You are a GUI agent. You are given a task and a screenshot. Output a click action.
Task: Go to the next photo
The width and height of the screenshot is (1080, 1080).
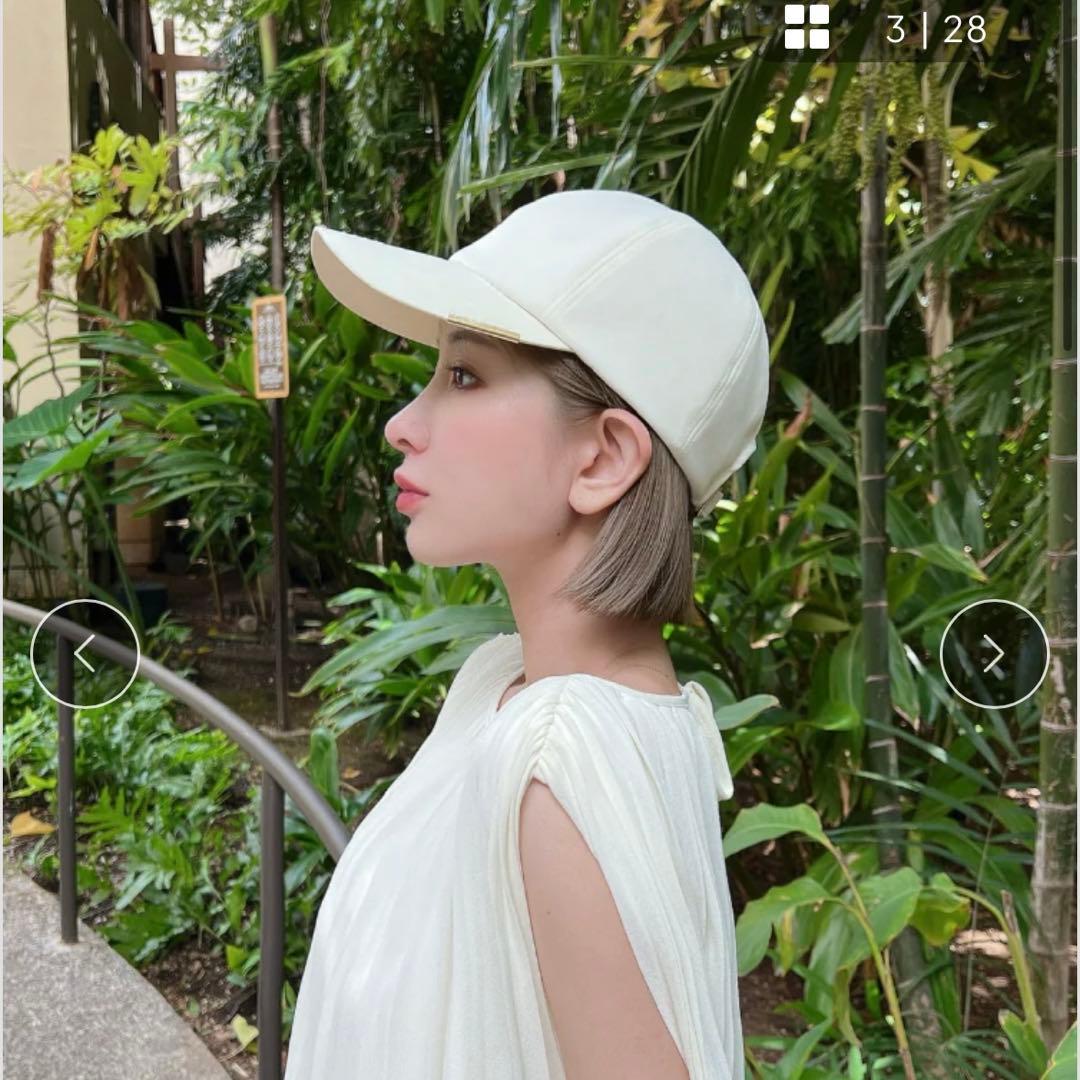[x=994, y=654]
